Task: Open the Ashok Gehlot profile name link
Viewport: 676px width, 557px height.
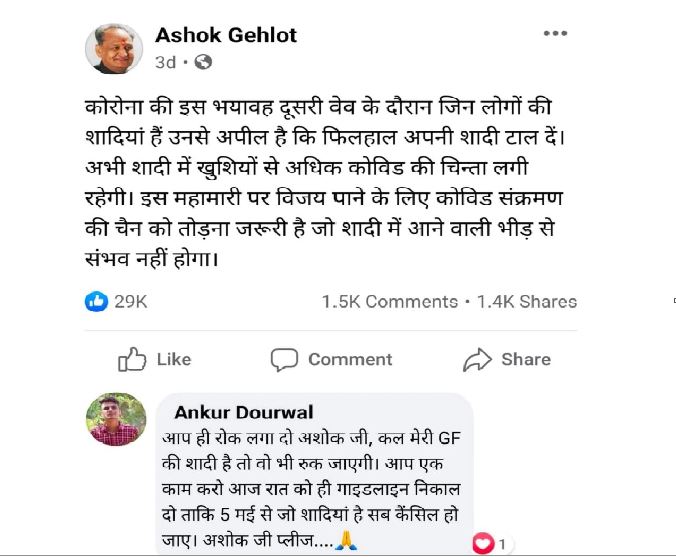Action: 226,35
